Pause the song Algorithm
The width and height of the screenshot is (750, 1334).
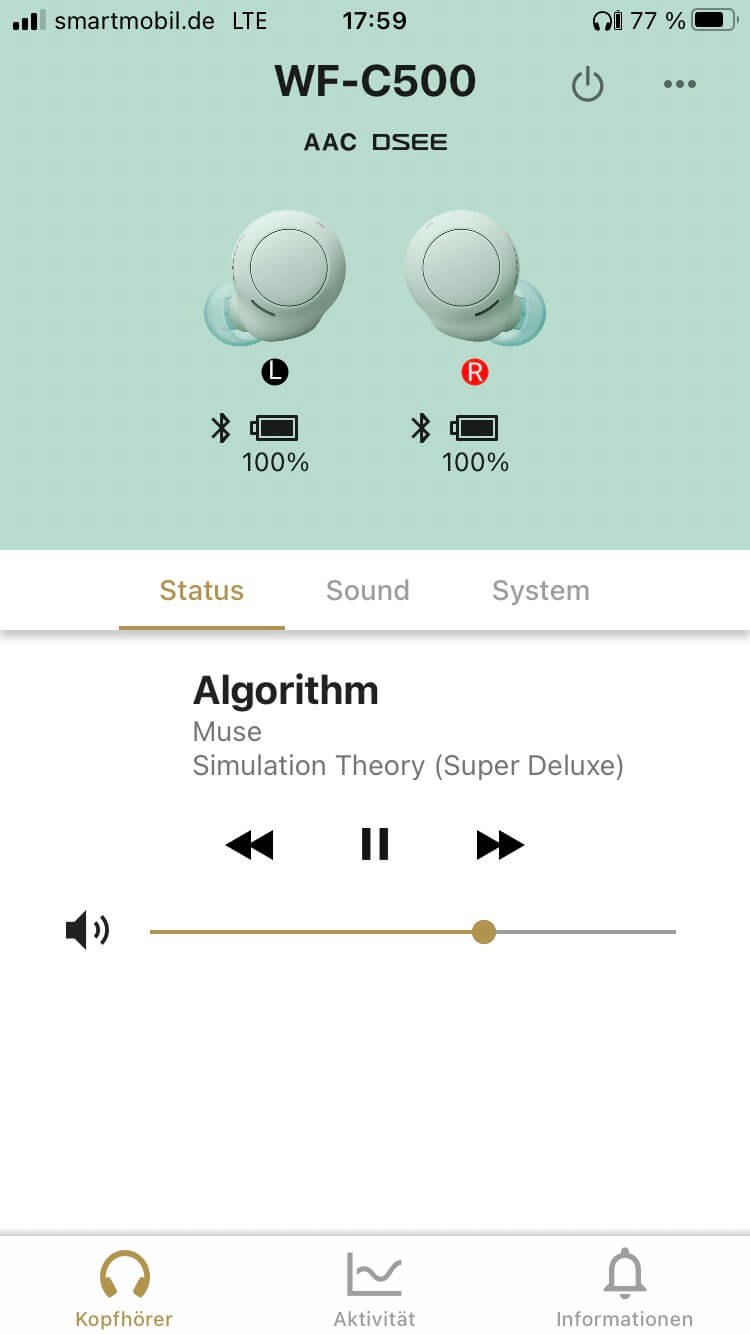pyautogui.click(x=375, y=846)
